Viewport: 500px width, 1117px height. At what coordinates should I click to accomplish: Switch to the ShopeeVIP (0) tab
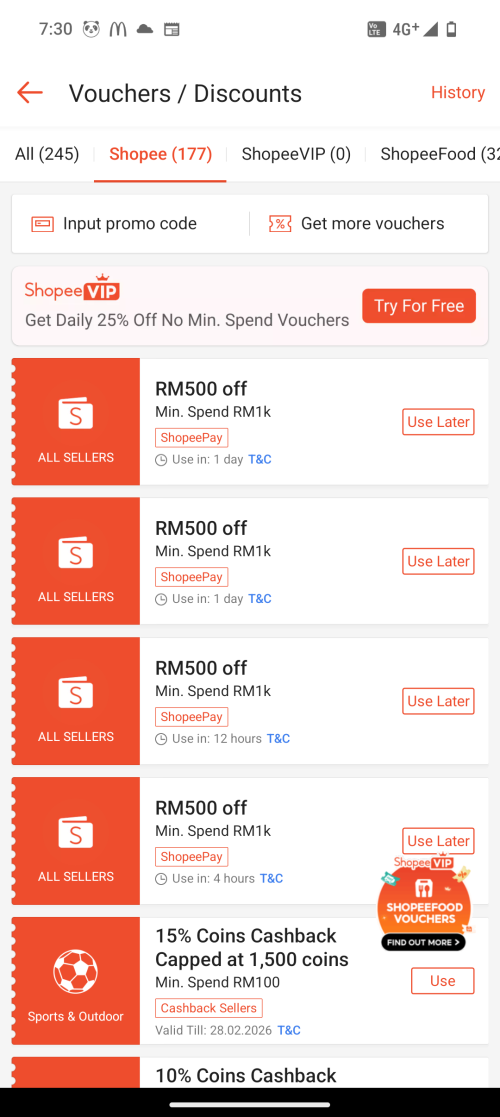(296, 154)
